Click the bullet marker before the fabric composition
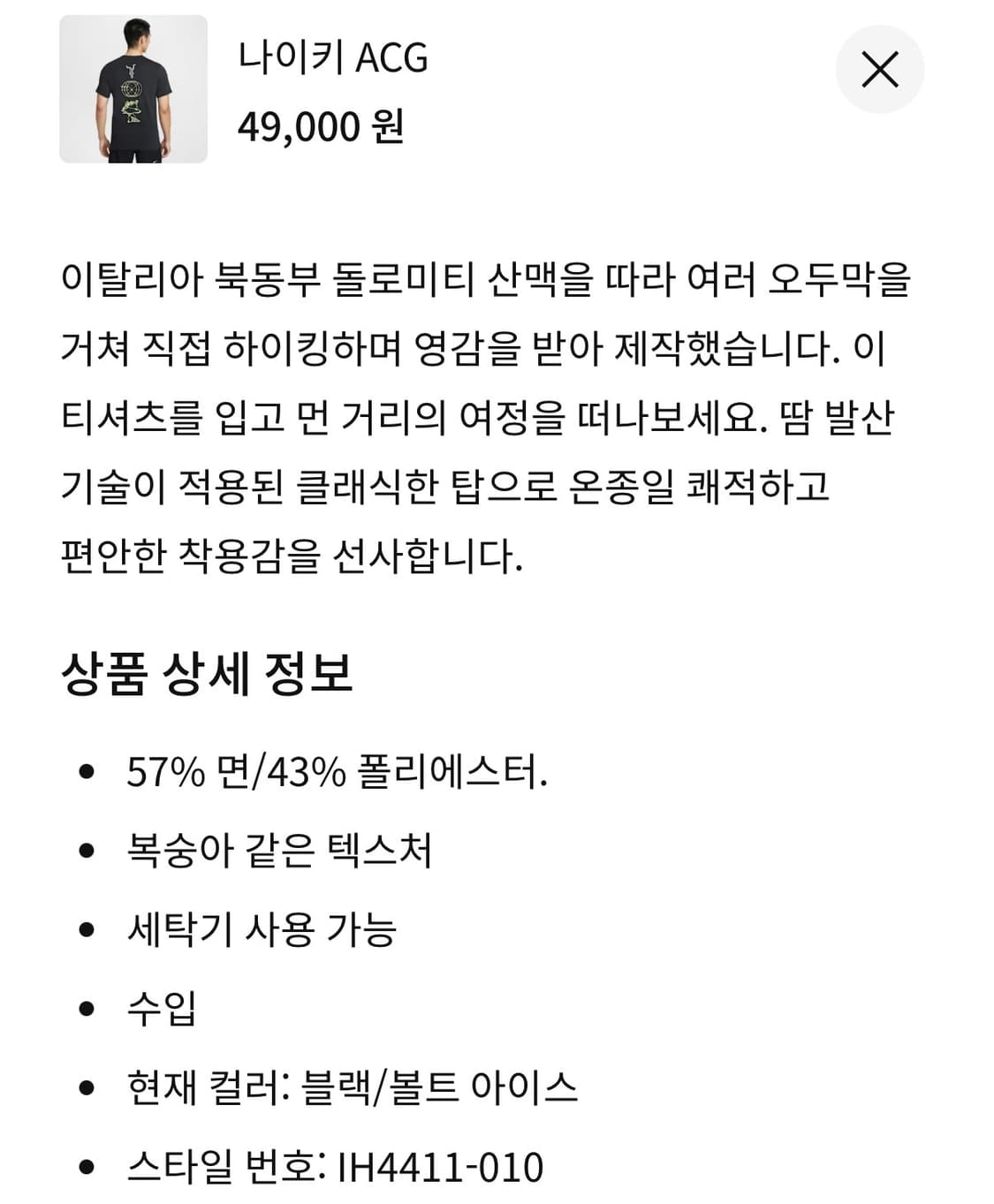The width and height of the screenshot is (994, 1204). pyautogui.click(x=86, y=772)
